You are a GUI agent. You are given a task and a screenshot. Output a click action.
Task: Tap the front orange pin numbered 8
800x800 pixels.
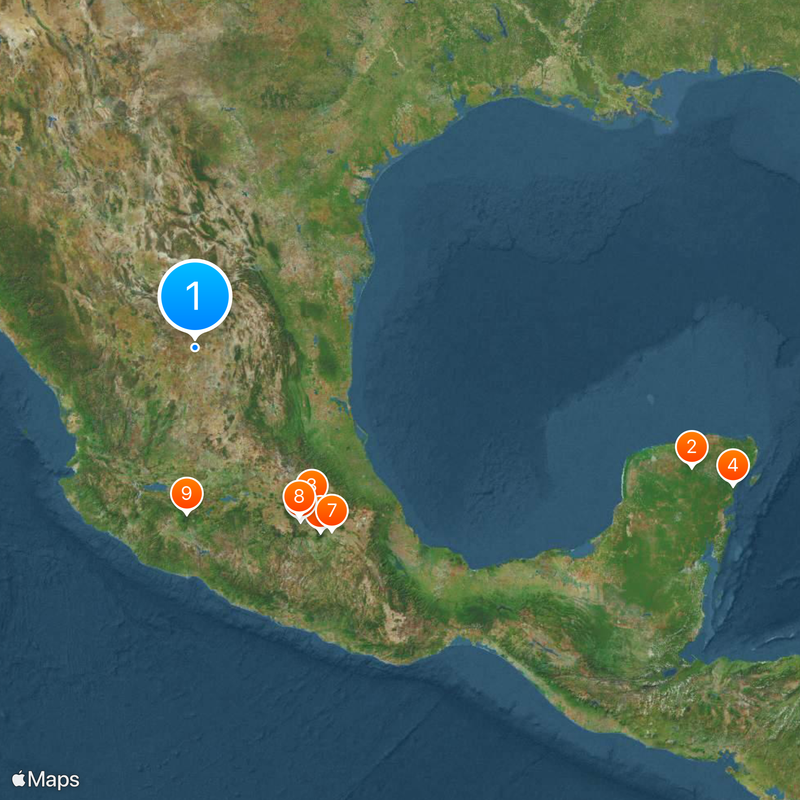coord(299,497)
